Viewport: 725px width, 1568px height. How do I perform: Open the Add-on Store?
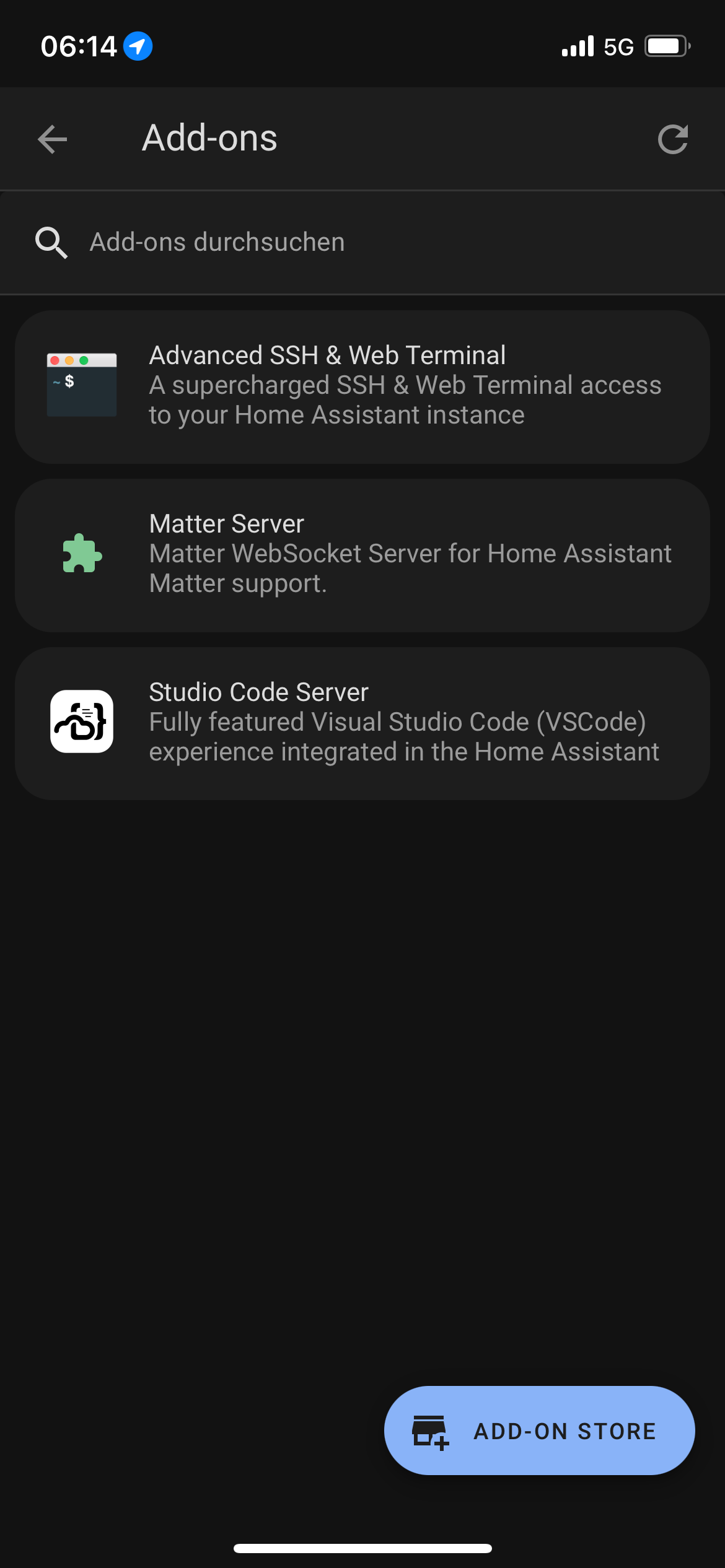(539, 1431)
